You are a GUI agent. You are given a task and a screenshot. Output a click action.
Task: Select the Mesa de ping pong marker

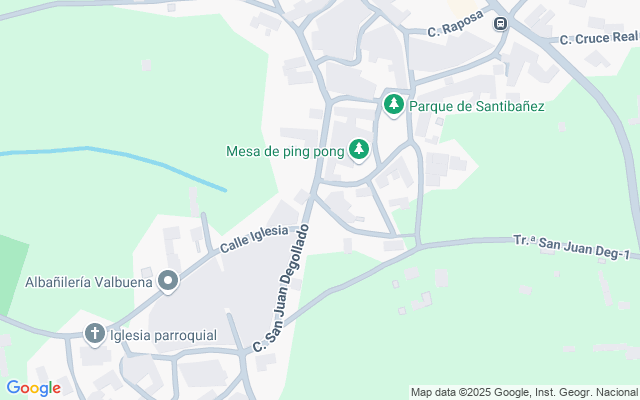pyautogui.click(x=359, y=151)
